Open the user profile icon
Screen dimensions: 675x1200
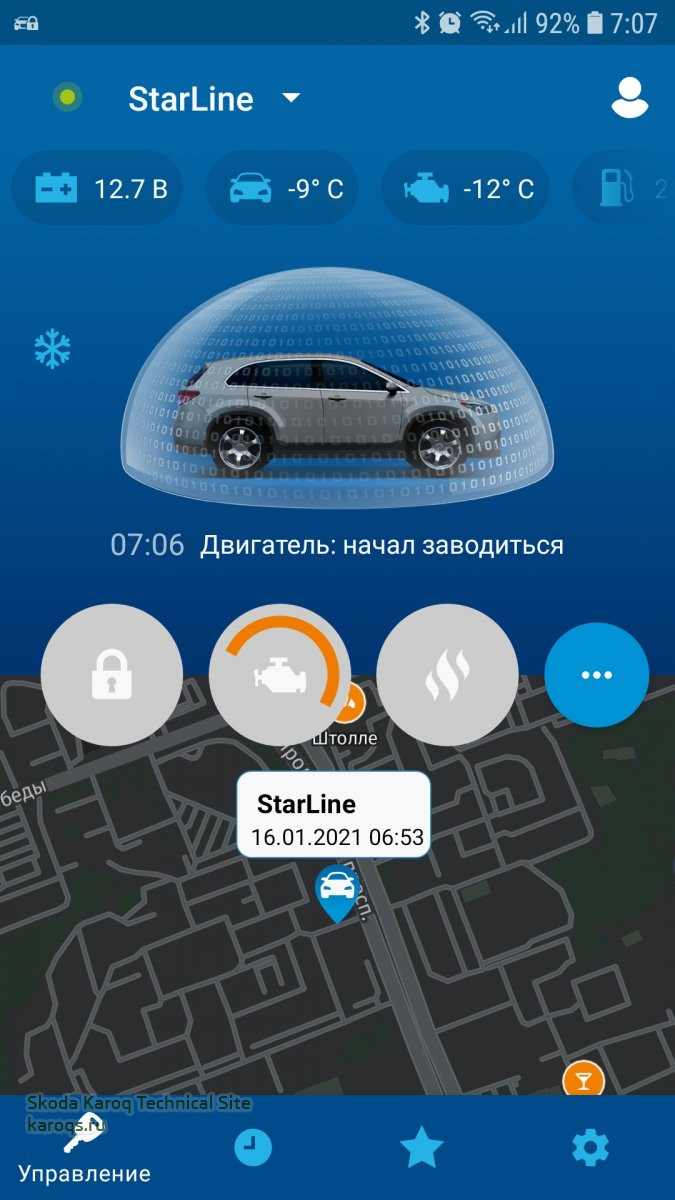click(629, 98)
